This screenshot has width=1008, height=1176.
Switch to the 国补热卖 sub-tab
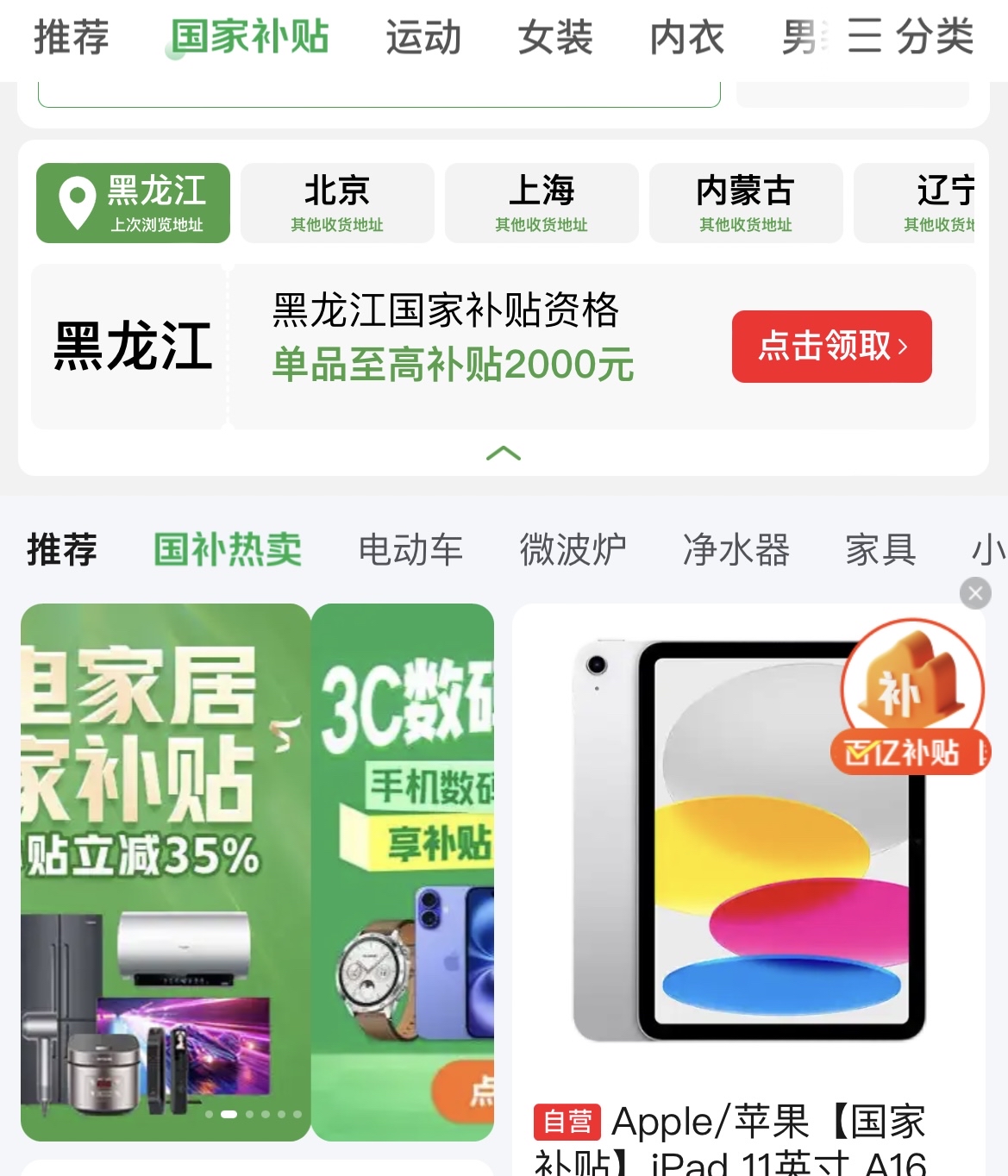click(228, 549)
